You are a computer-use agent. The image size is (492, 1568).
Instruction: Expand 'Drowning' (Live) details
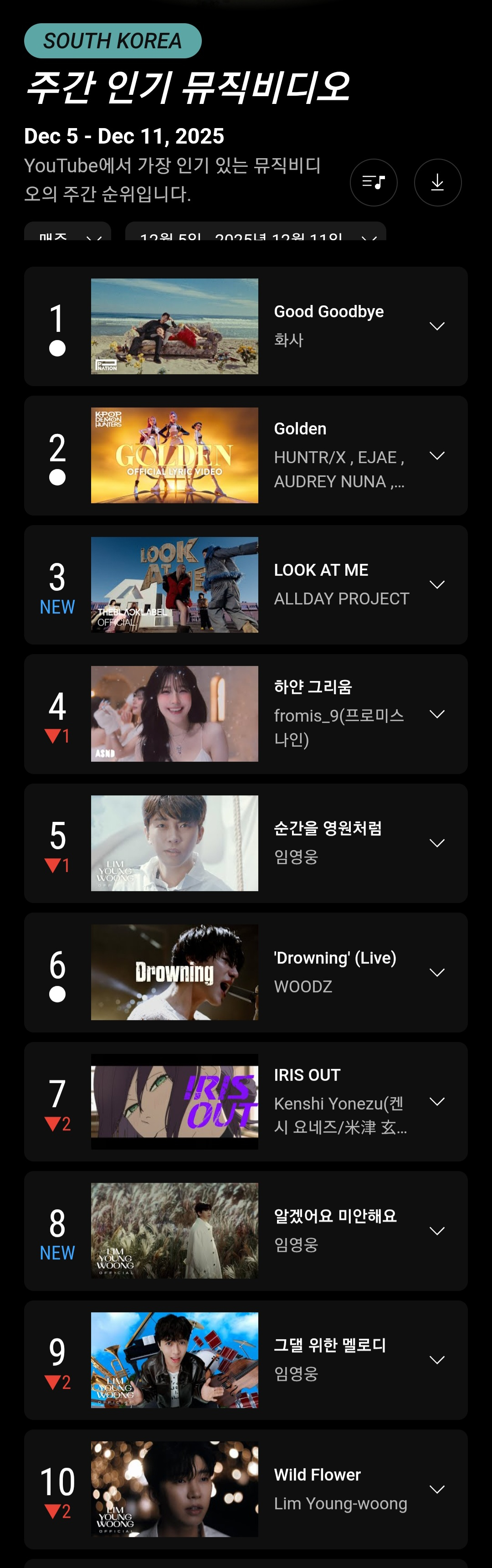coord(437,972)
